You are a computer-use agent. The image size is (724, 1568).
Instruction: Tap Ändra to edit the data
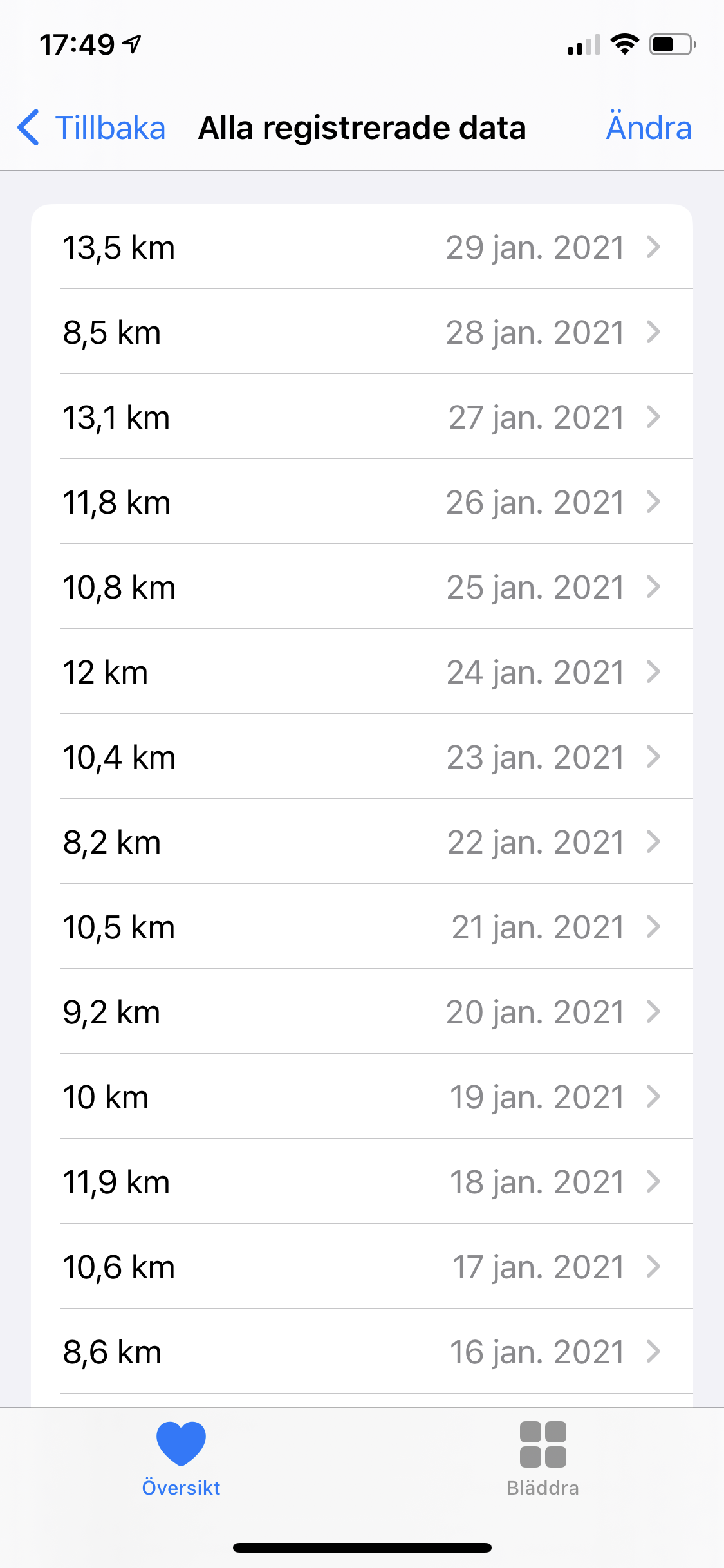649,127
